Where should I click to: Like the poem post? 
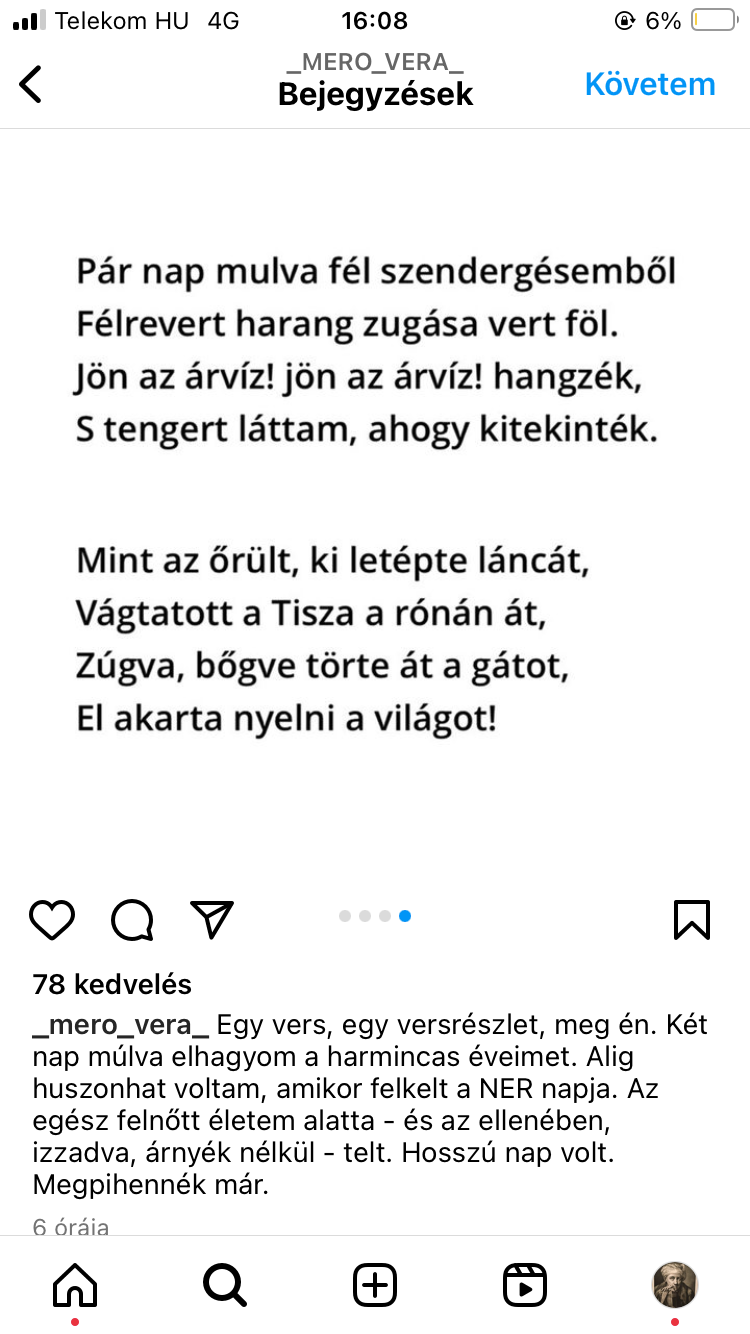click(x=52, y=919)
